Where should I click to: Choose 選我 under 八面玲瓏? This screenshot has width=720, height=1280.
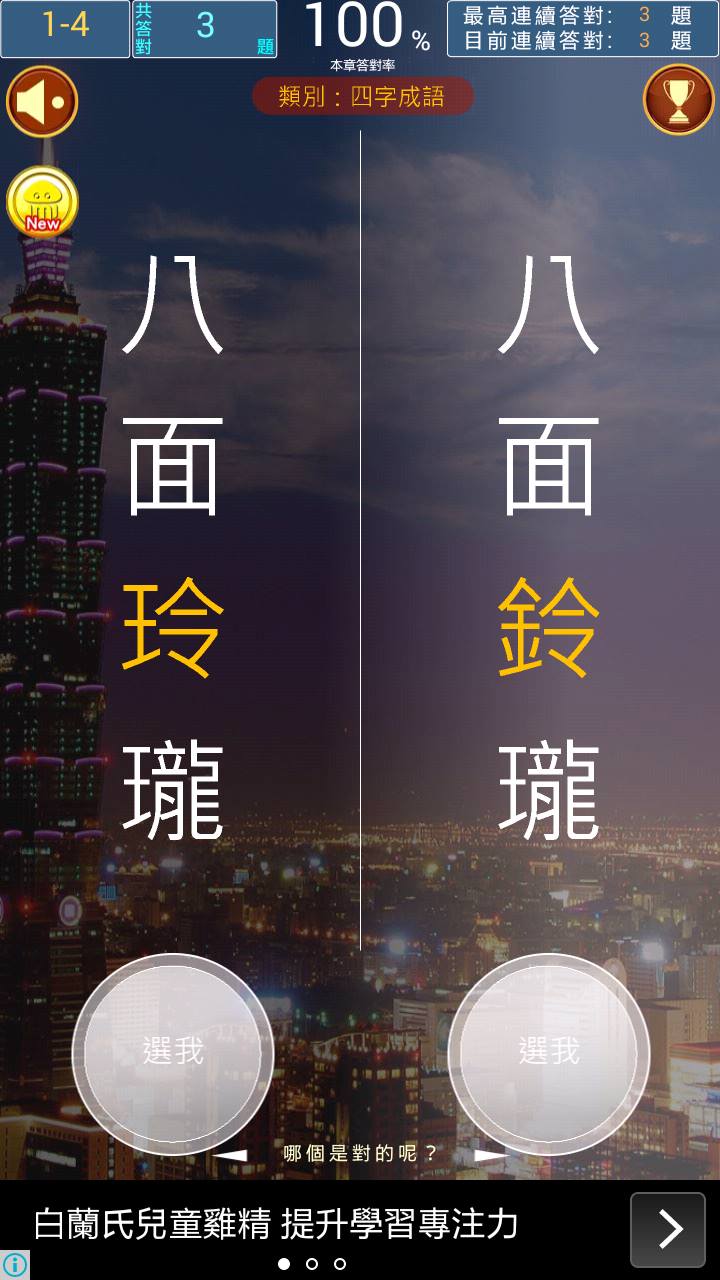[173, 1052]
